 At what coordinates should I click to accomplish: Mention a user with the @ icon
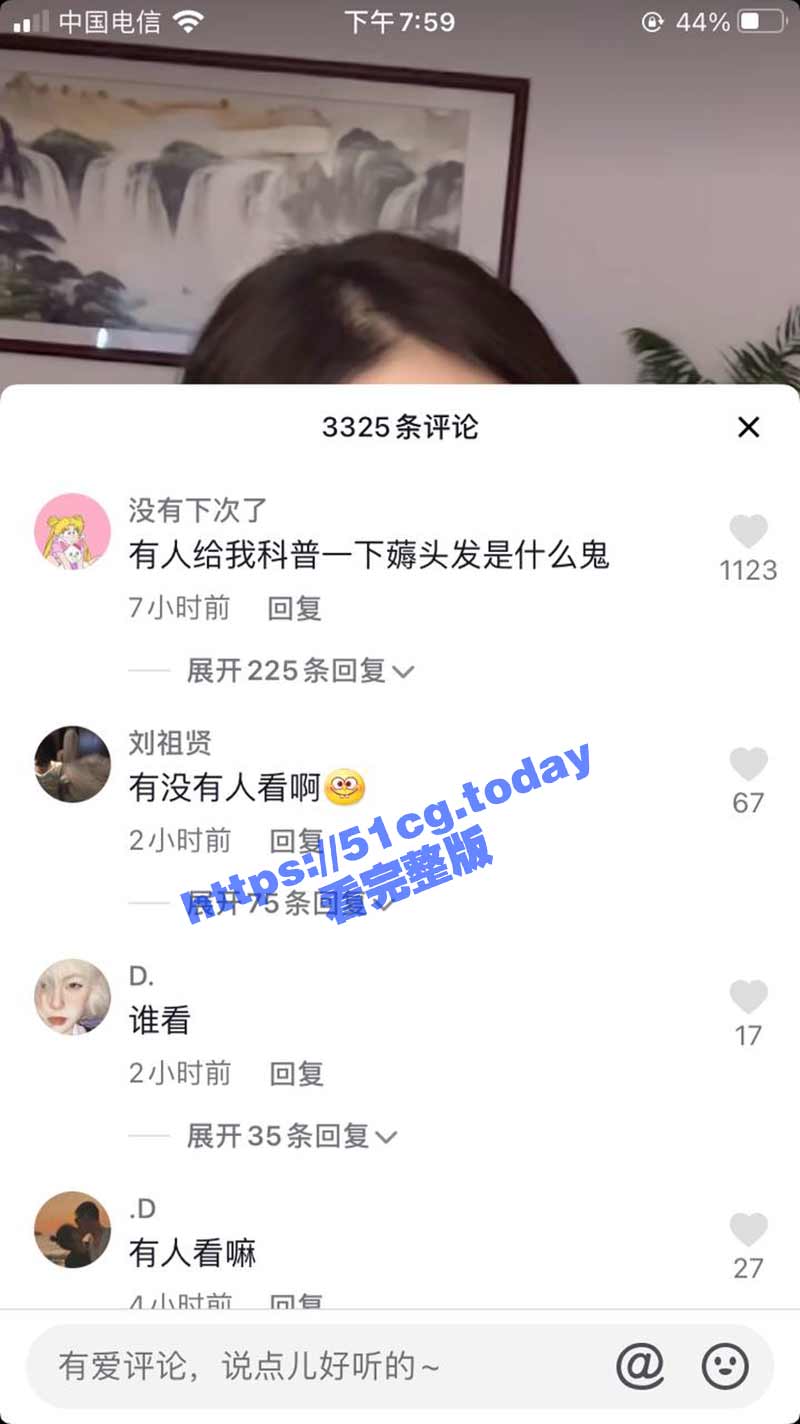click(x=640, y=1366)
